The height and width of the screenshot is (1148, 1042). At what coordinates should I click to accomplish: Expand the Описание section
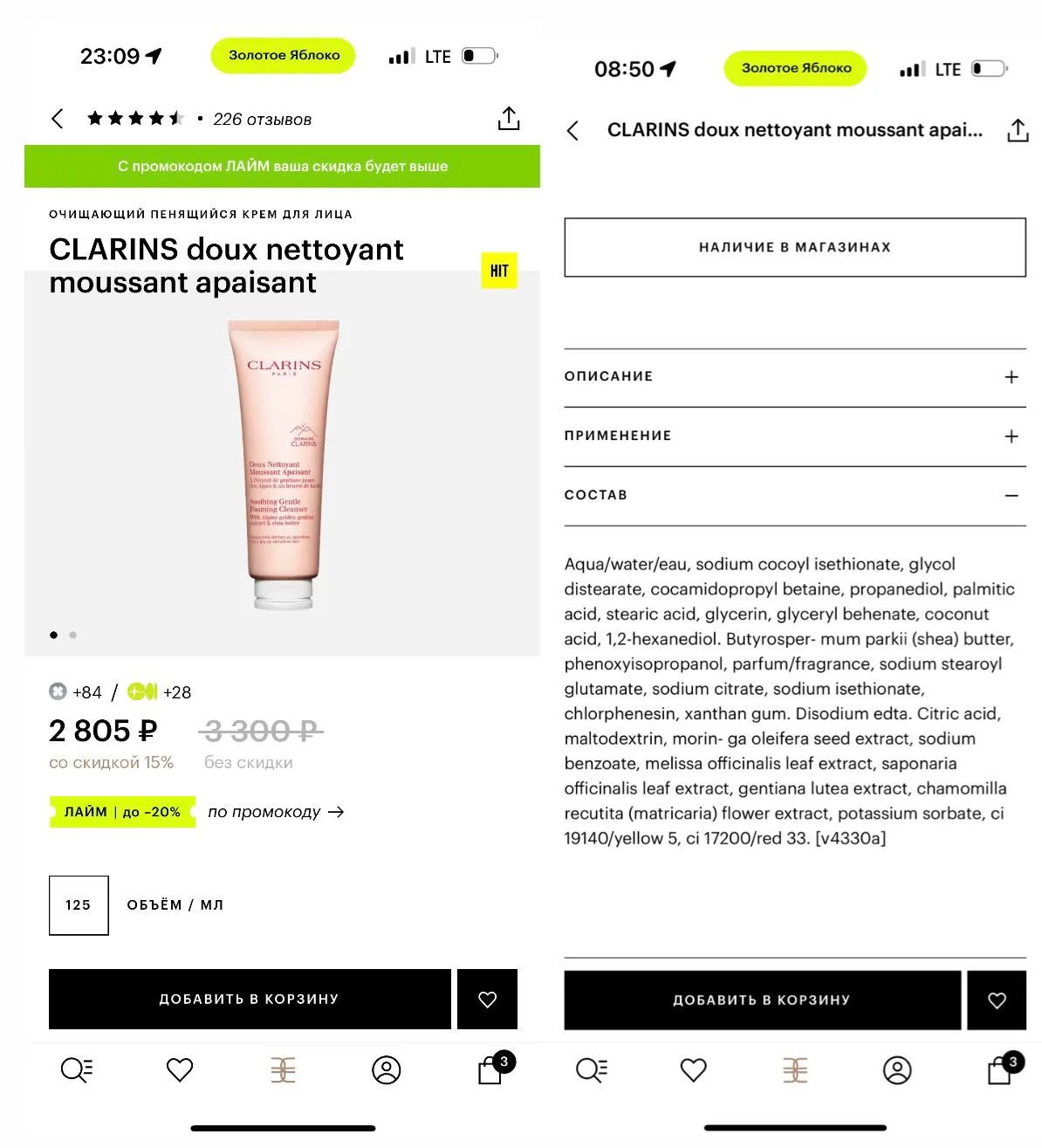tap(795, 377)
